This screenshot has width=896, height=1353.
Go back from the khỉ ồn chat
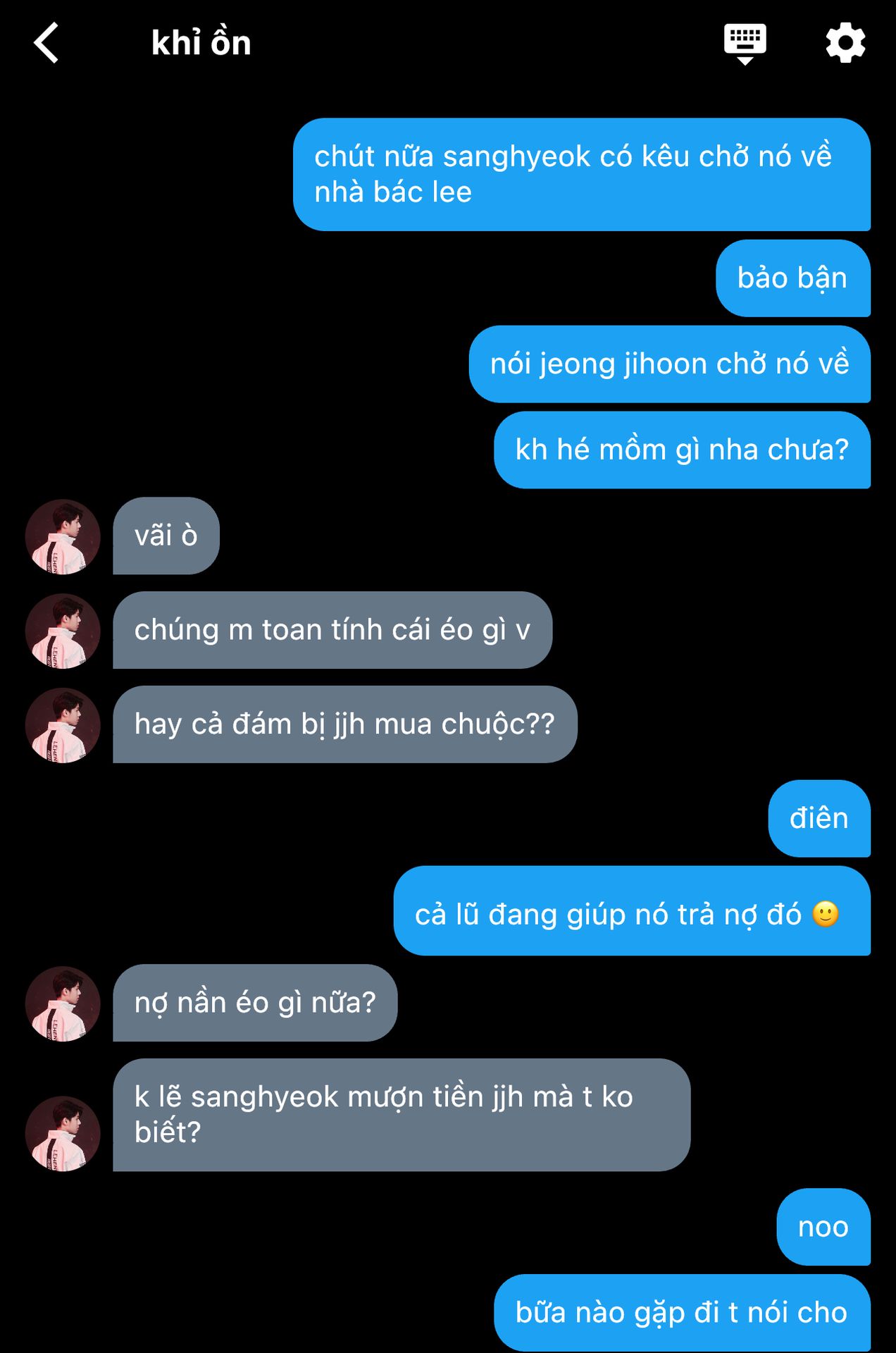46,43
